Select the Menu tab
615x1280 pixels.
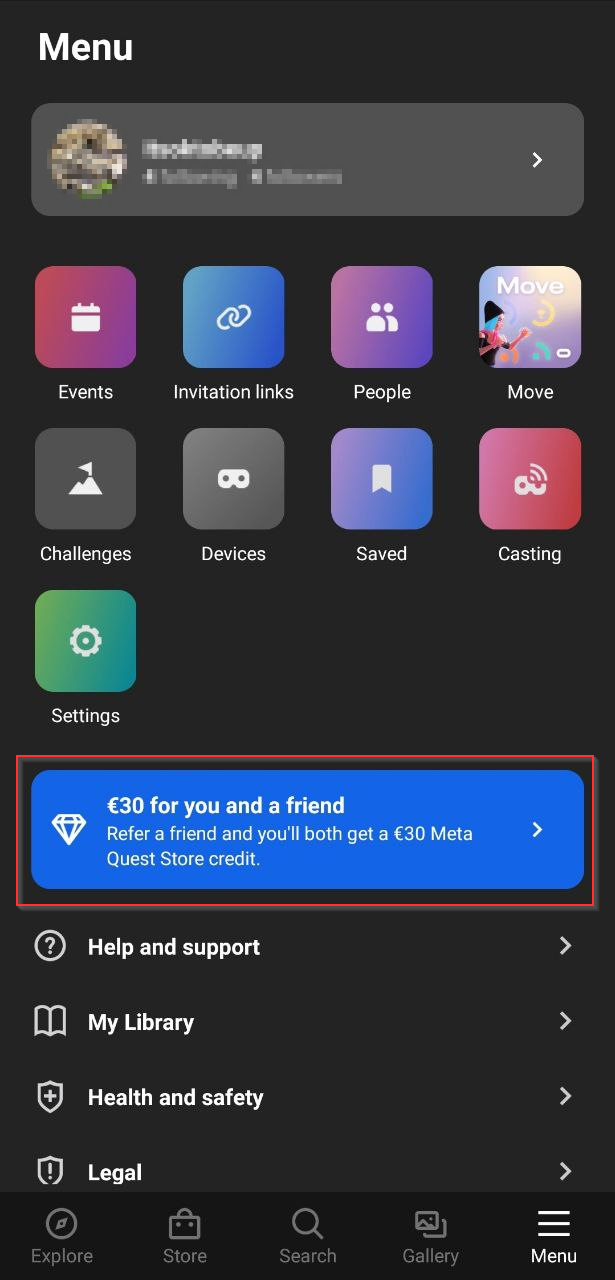553,1237
